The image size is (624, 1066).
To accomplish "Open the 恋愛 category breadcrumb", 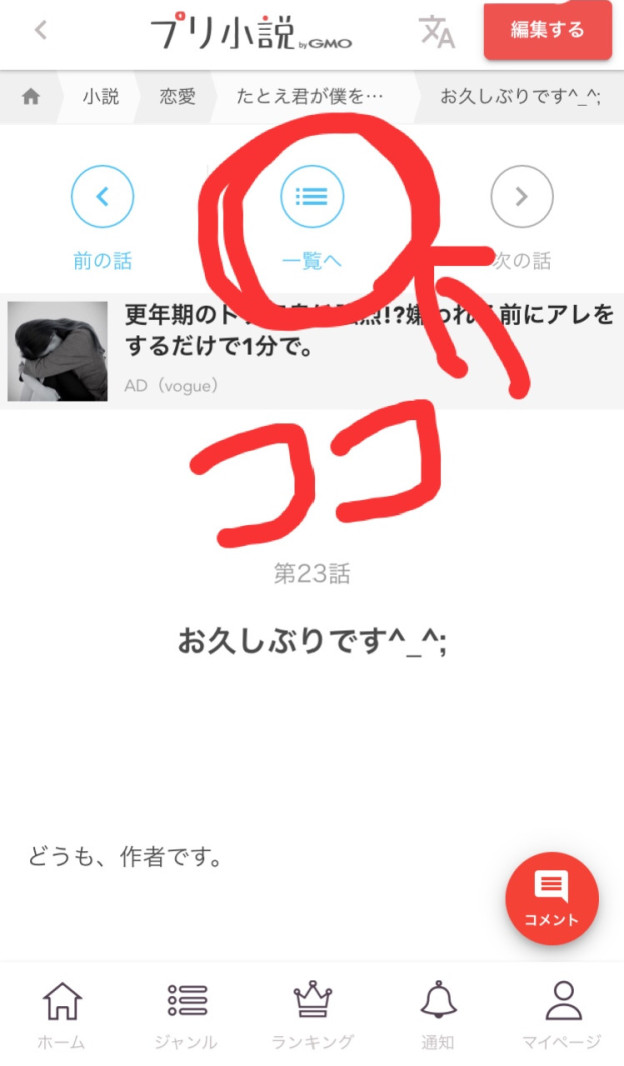I will tap(178, 97).
